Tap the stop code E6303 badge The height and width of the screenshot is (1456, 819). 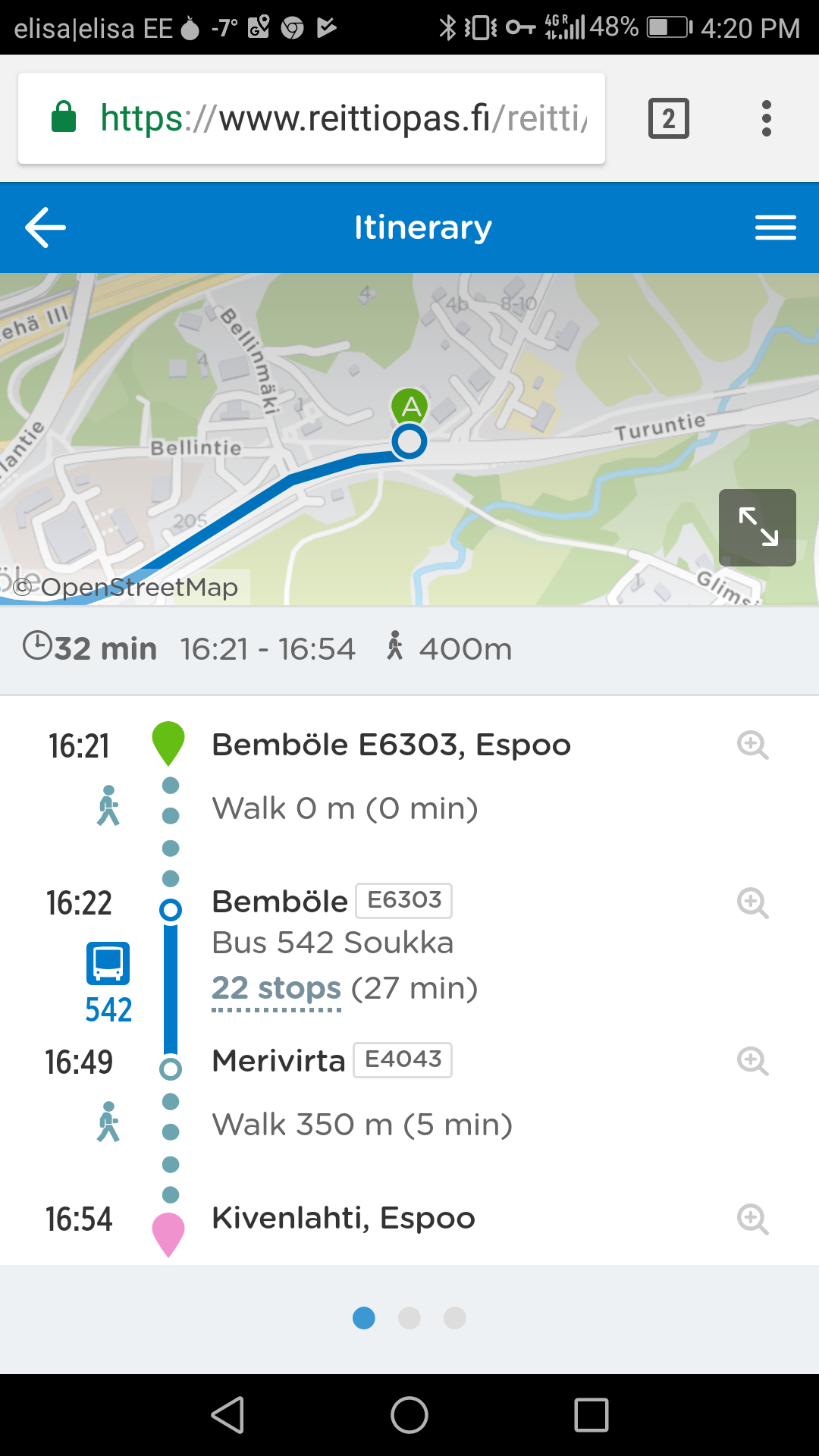[404, 900]
